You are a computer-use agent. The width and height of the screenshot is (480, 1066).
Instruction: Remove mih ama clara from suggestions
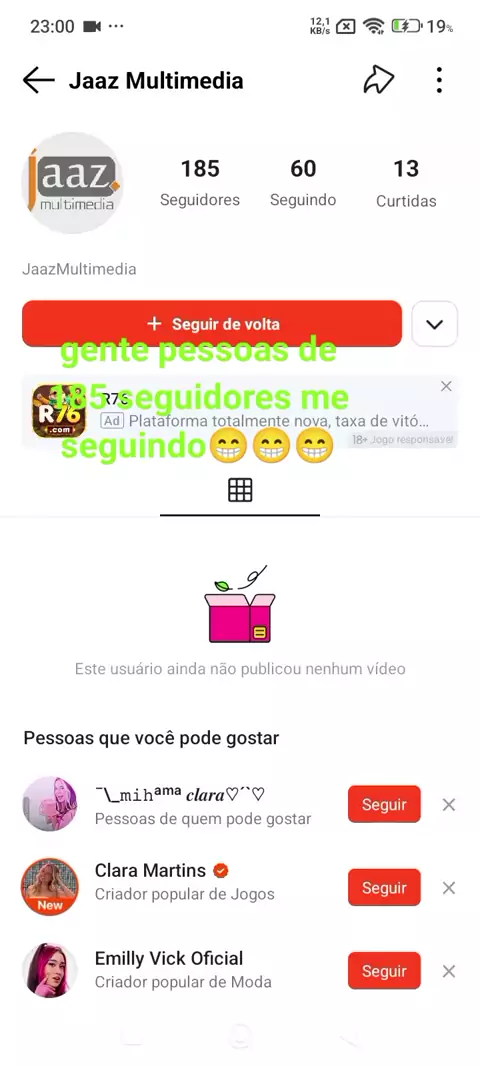point(449,805)
